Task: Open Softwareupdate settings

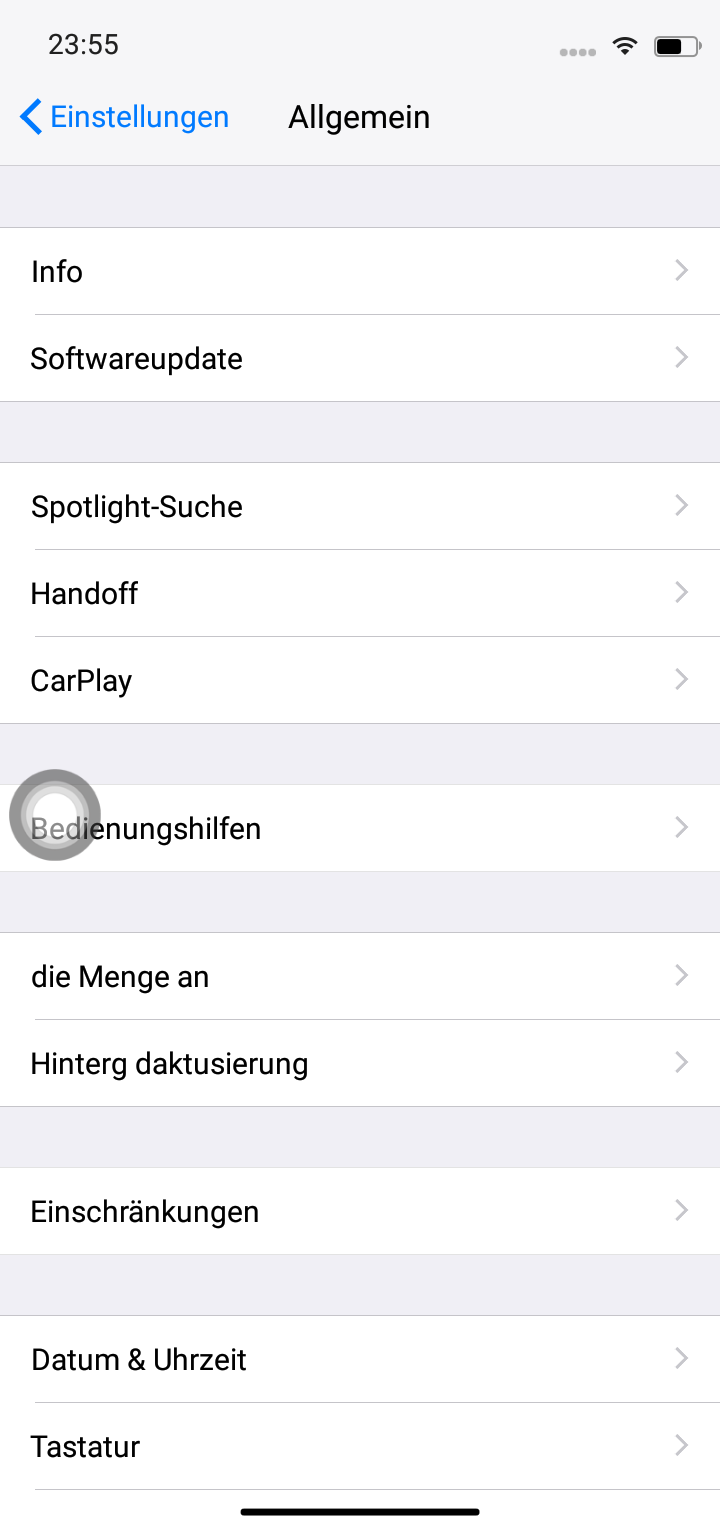Action: 360,358
